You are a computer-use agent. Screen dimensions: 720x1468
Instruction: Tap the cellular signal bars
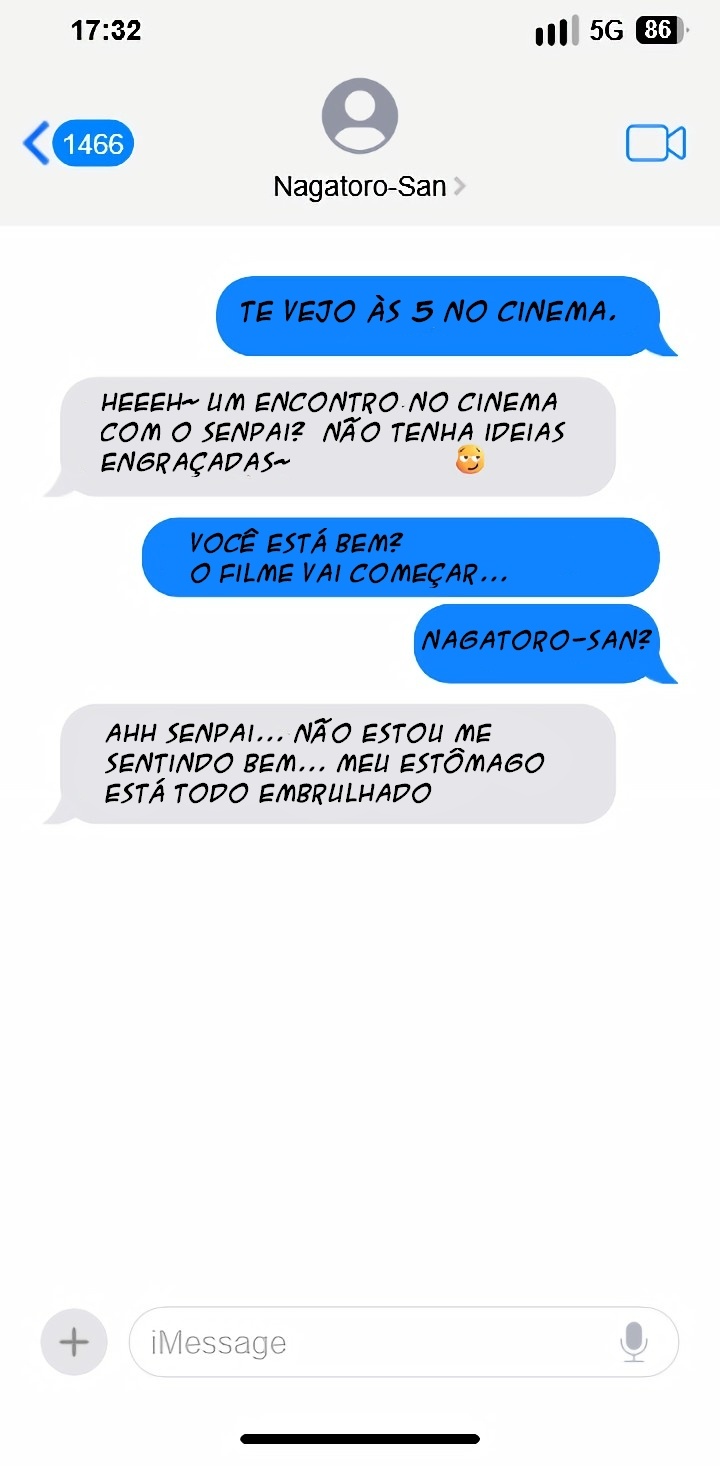558,30
